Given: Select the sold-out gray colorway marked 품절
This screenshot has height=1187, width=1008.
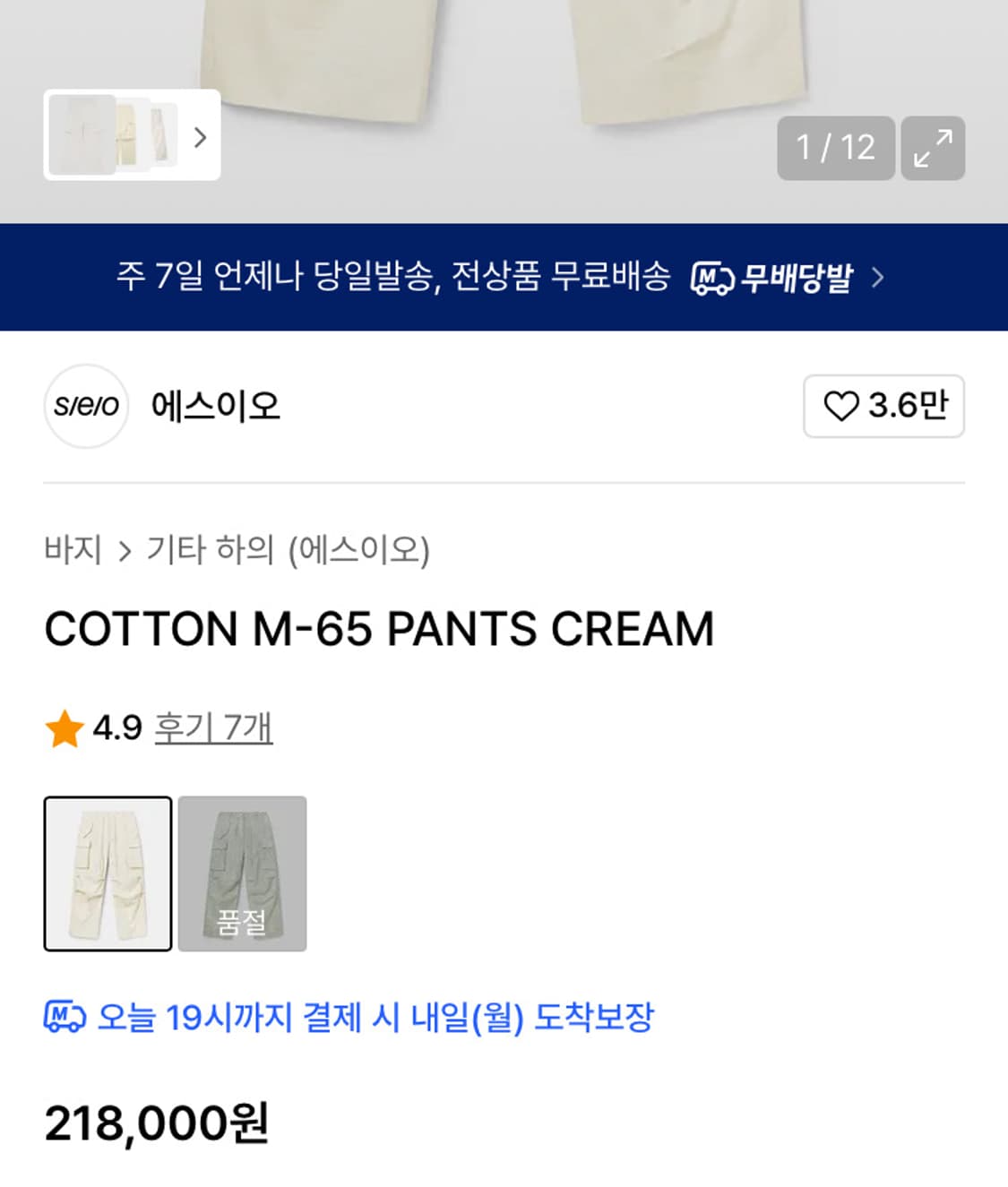Looking at the screenshot, I should [x=243, y=873].
